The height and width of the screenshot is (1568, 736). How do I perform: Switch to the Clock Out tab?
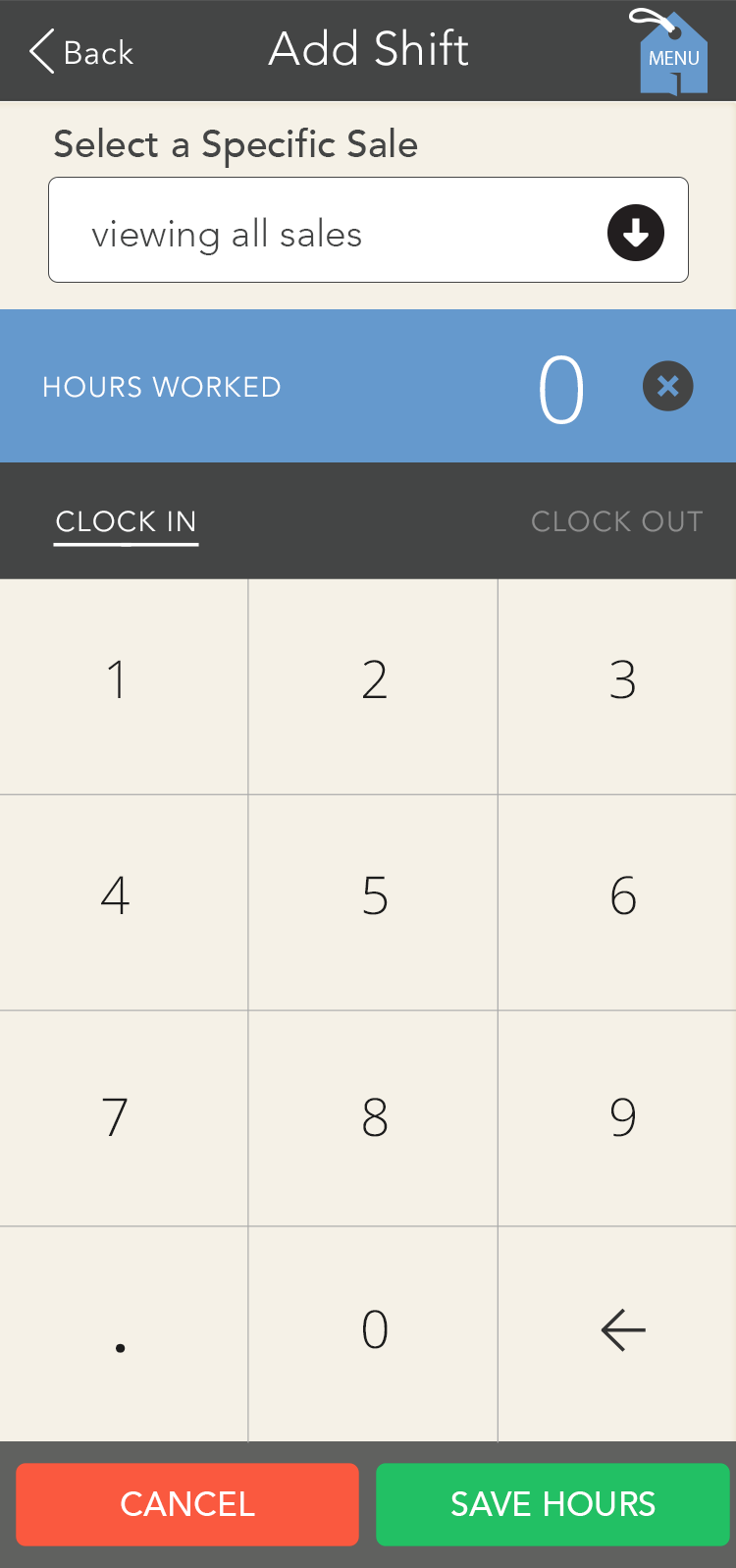(617, 521)
